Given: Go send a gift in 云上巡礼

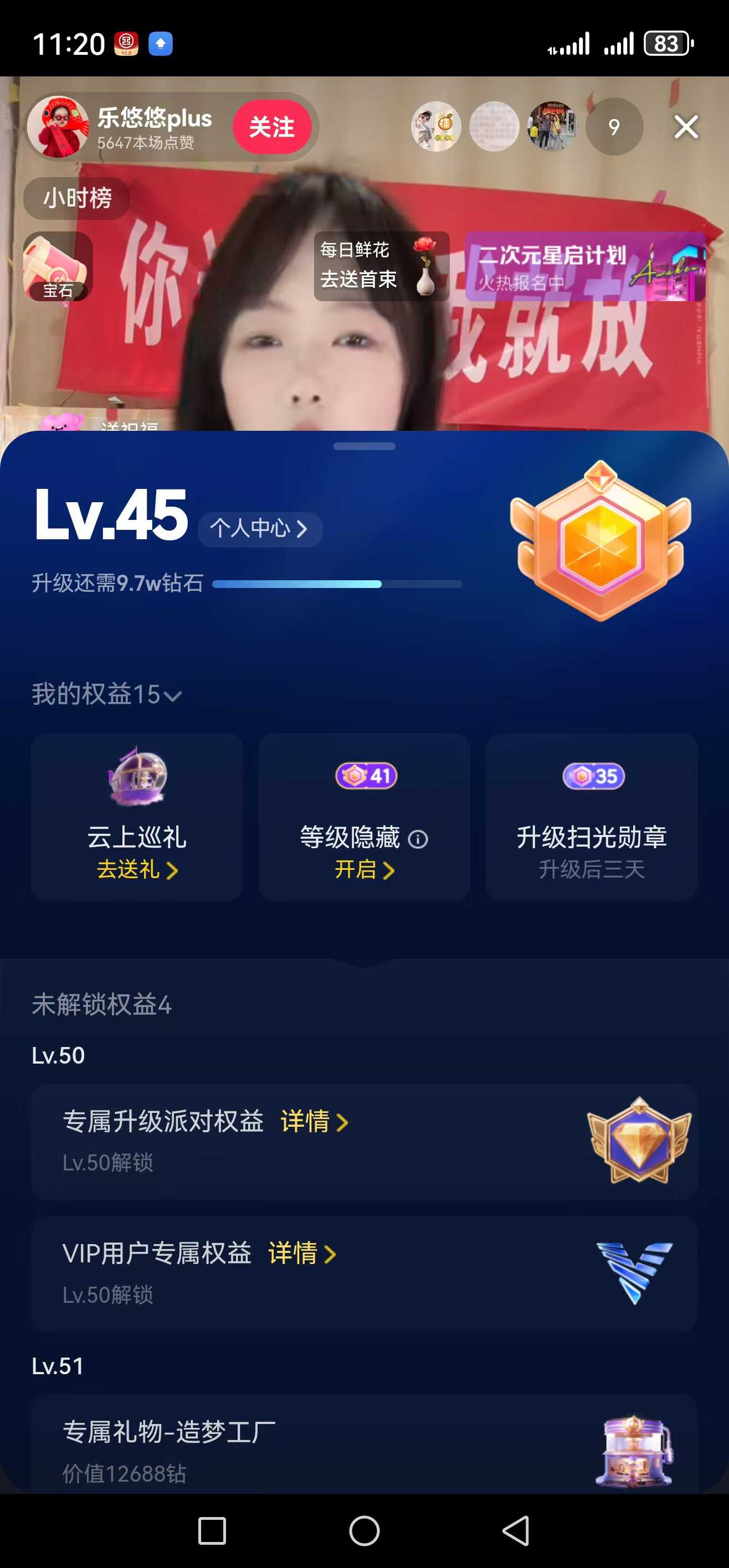Looking at the screenshot, I should 137,869.
